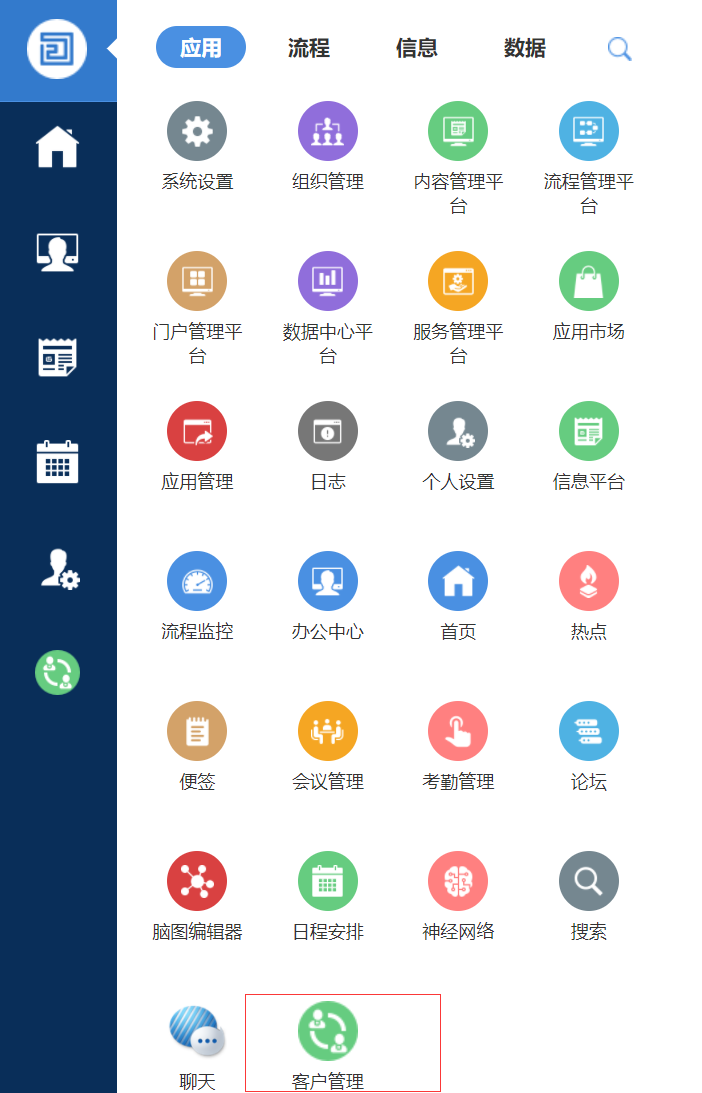Open 应用市场
The width and height of the screenshot is (702, 1093).
pos(589,282)
